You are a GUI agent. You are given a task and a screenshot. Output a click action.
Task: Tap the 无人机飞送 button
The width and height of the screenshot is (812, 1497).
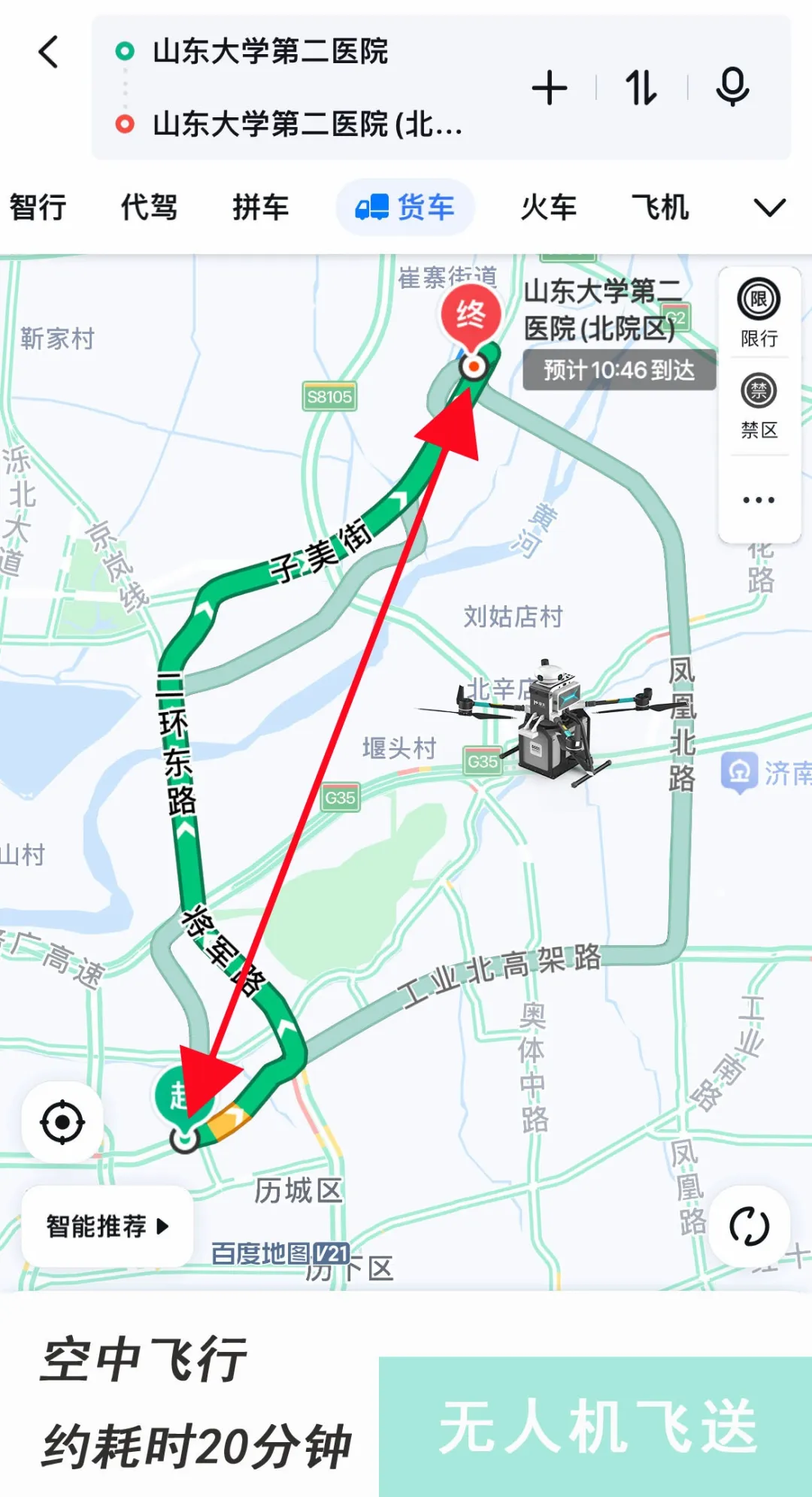tap(595, 1426)
